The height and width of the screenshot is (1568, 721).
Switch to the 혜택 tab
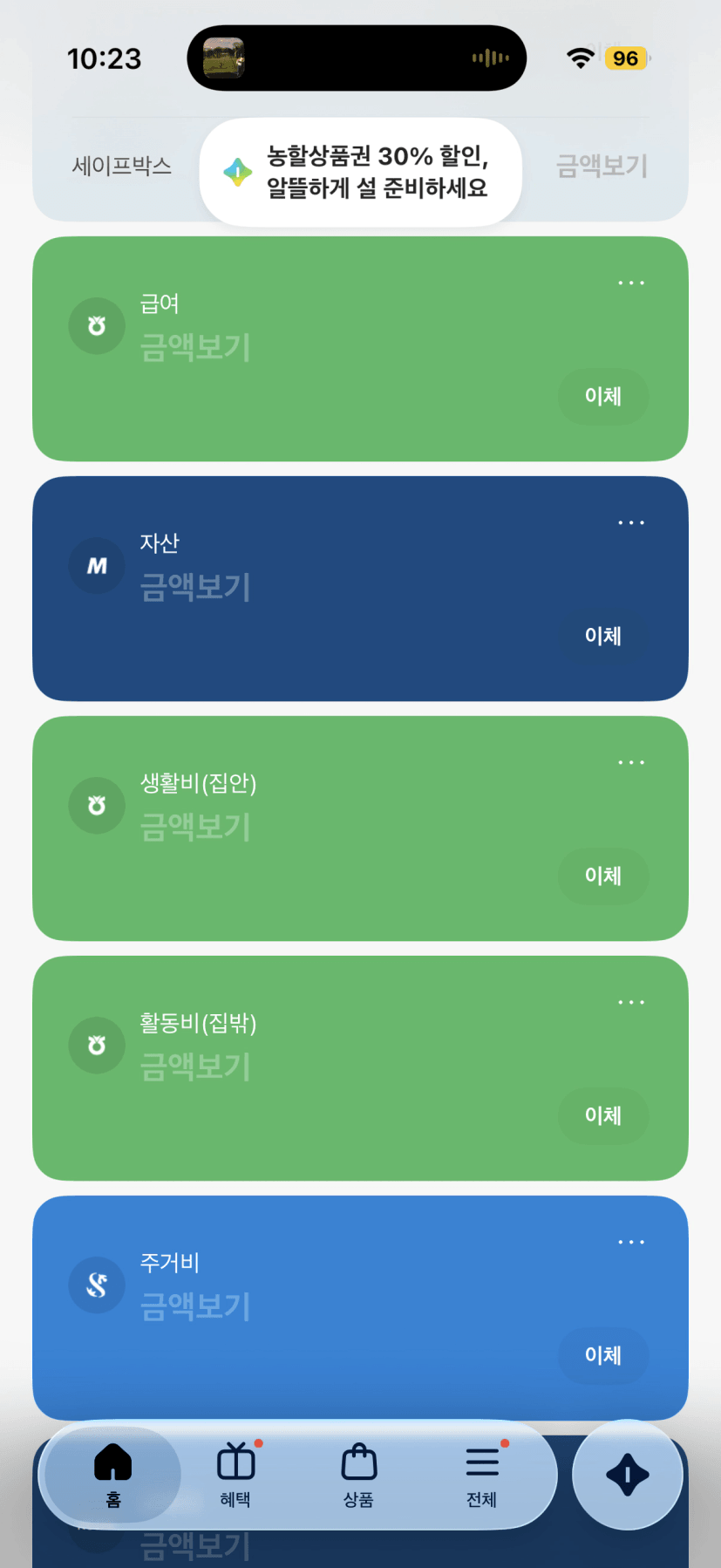[x=235, y=1475]
